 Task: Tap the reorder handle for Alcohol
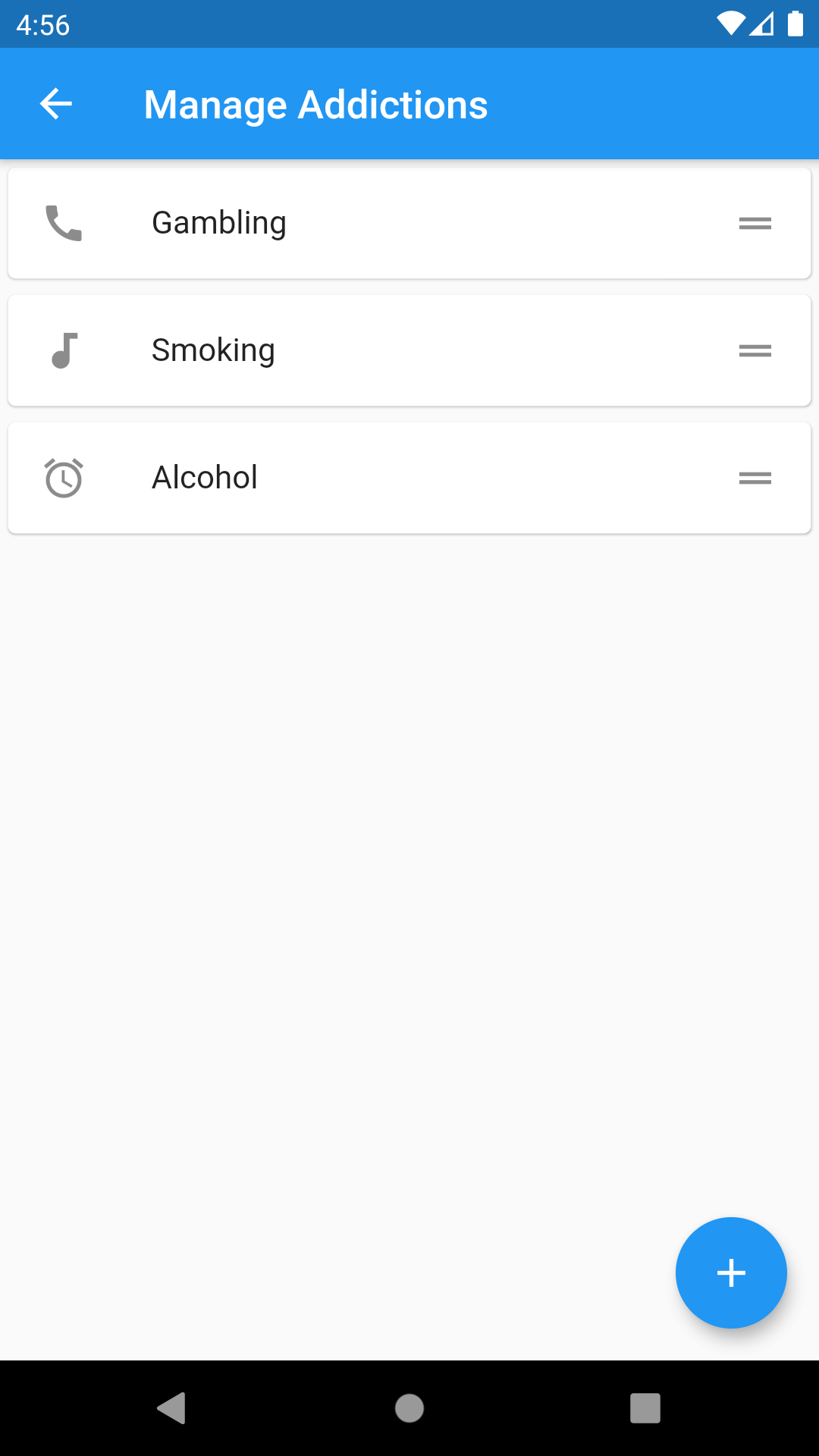tap(755, 478)
